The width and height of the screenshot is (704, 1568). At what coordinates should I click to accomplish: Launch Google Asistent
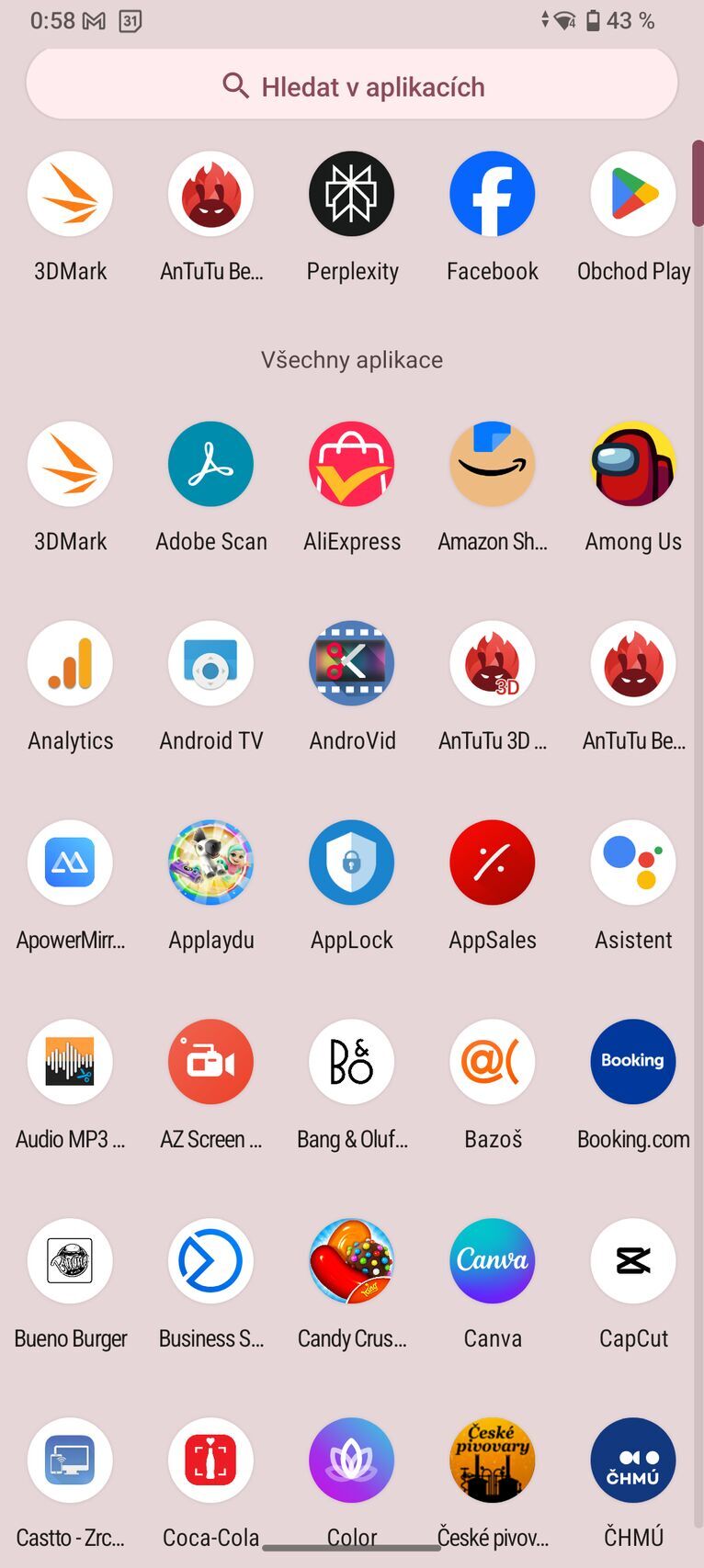[633, 863]
